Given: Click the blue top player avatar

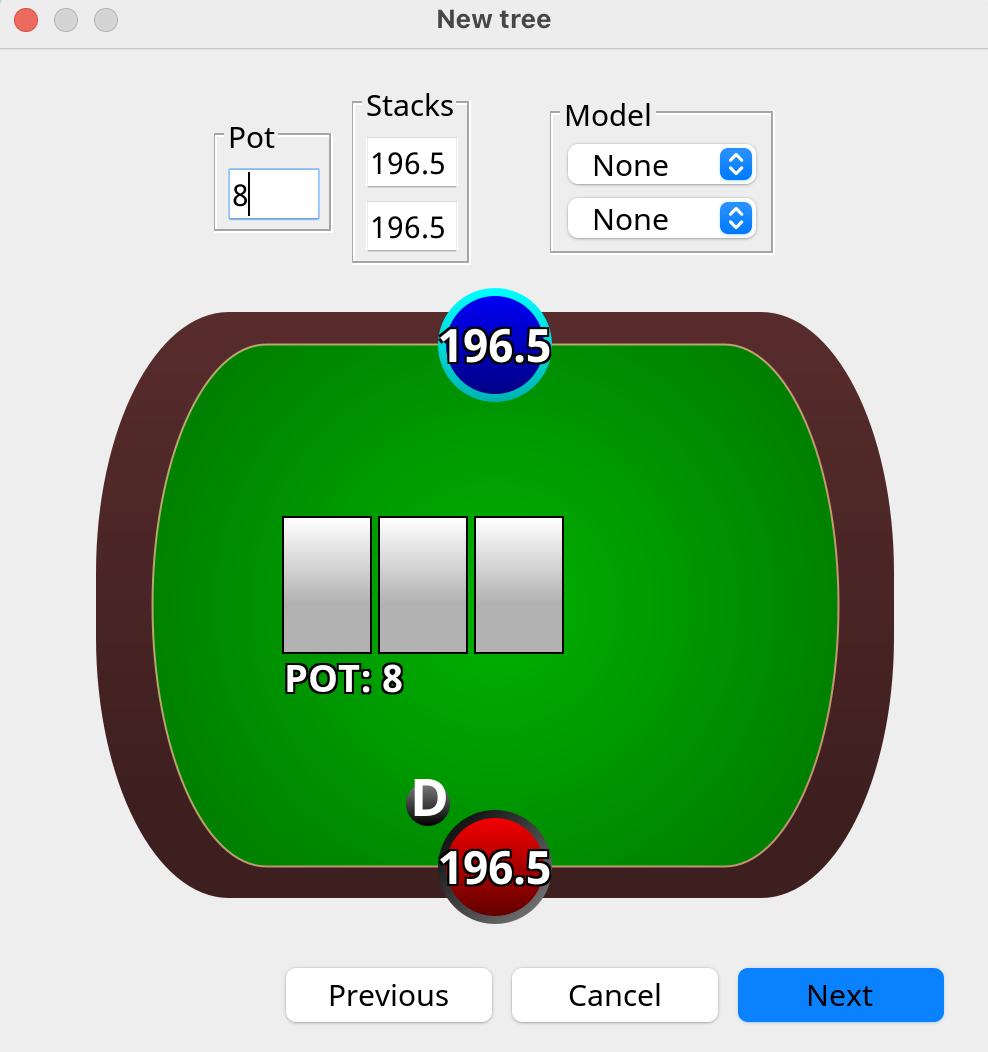Looking at the screenshot, I should tap(494, 344).
